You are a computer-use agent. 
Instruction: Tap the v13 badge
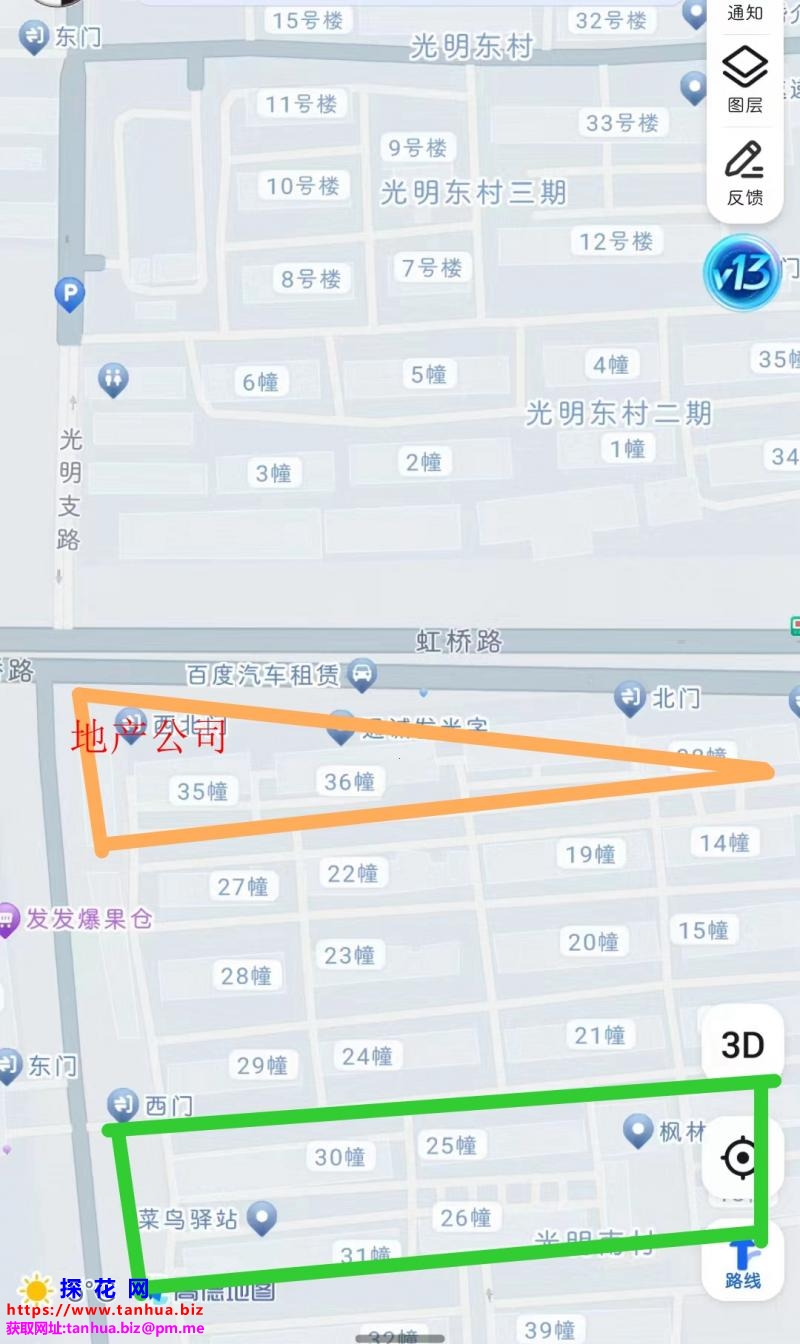coord(743,273)
